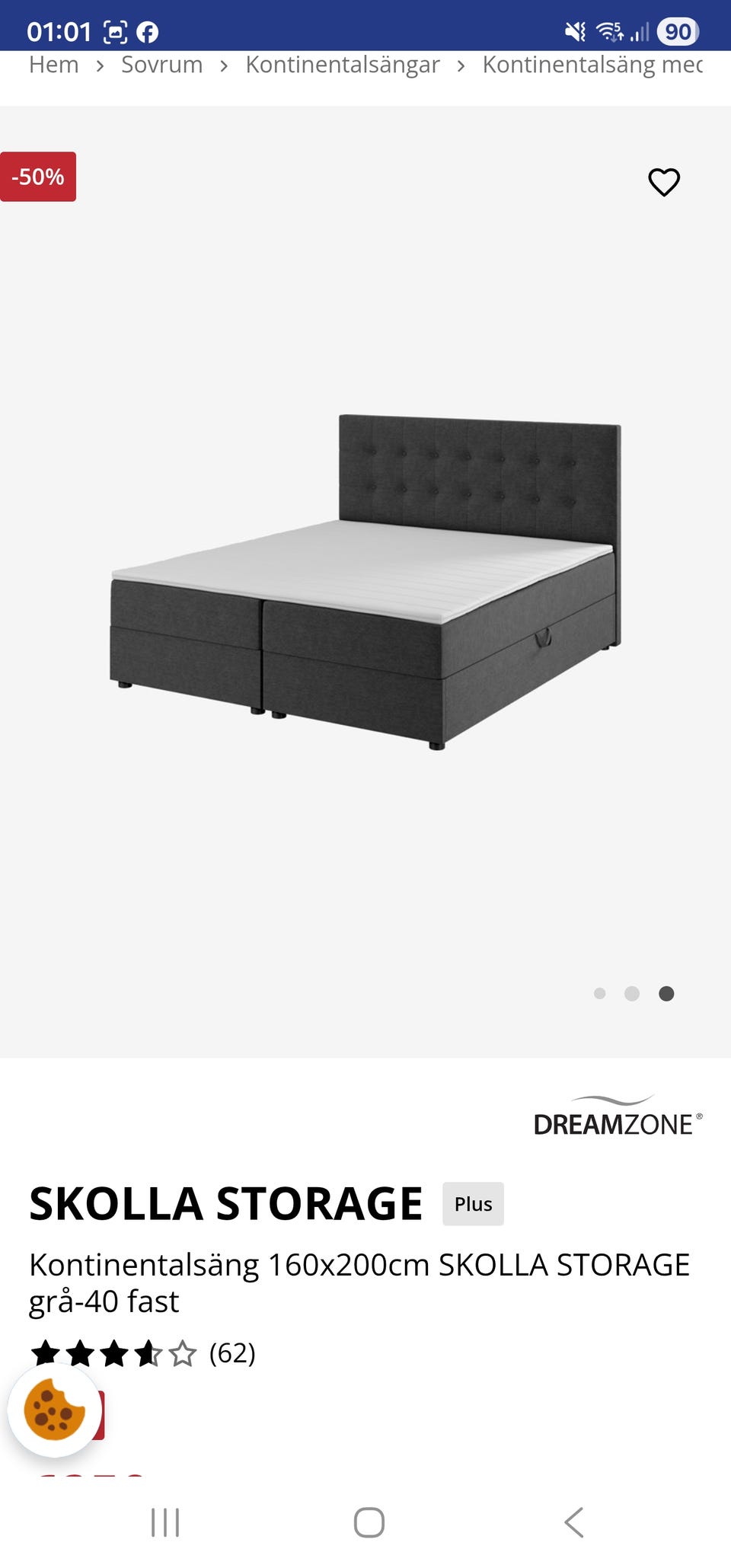Navigate to Kontinentalsängar category
The image size is (731, 1568).
[x=342, y=65]
